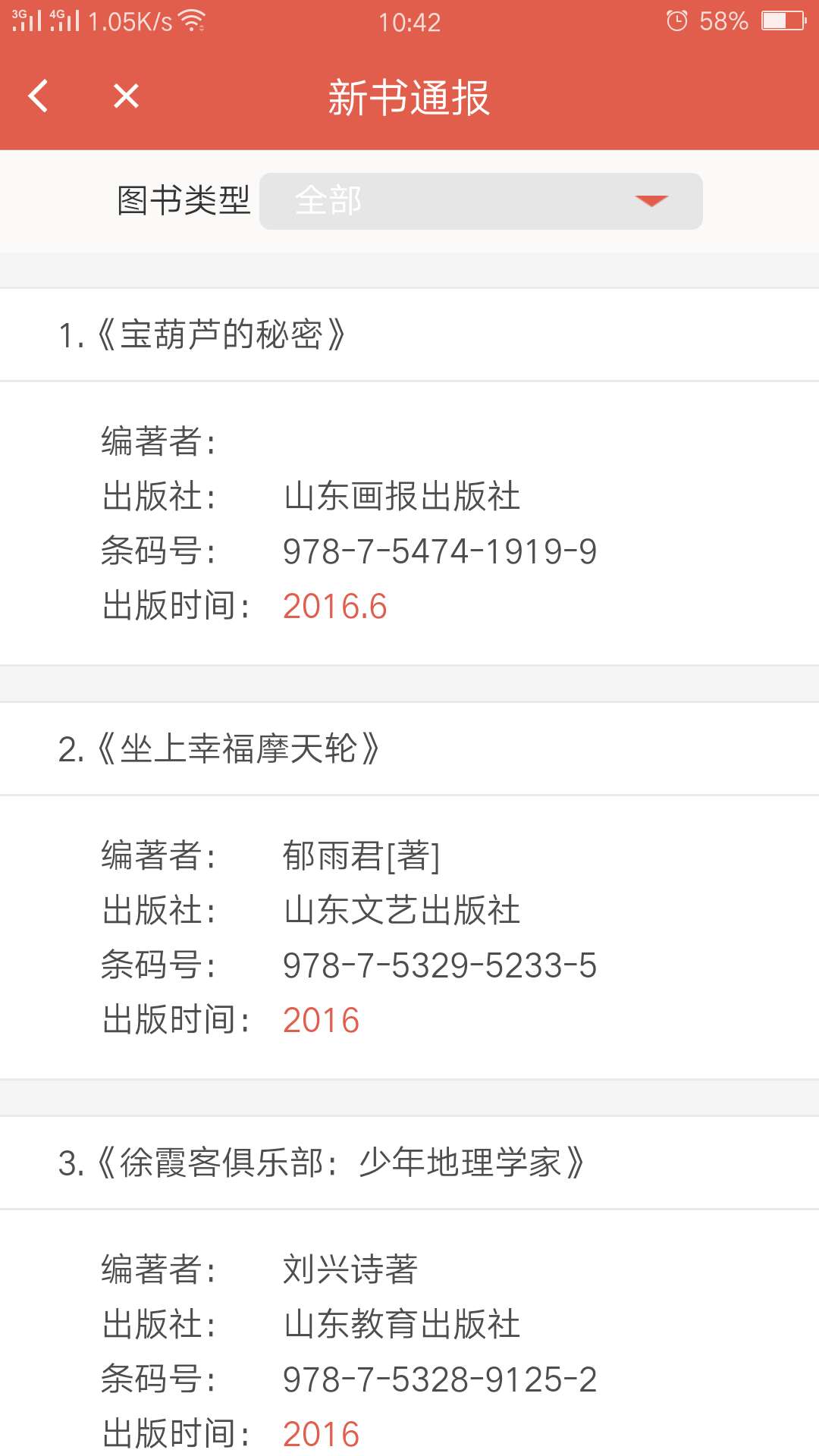Expand the 图书类型 dropdown showing 全部

tap(481, 201)
